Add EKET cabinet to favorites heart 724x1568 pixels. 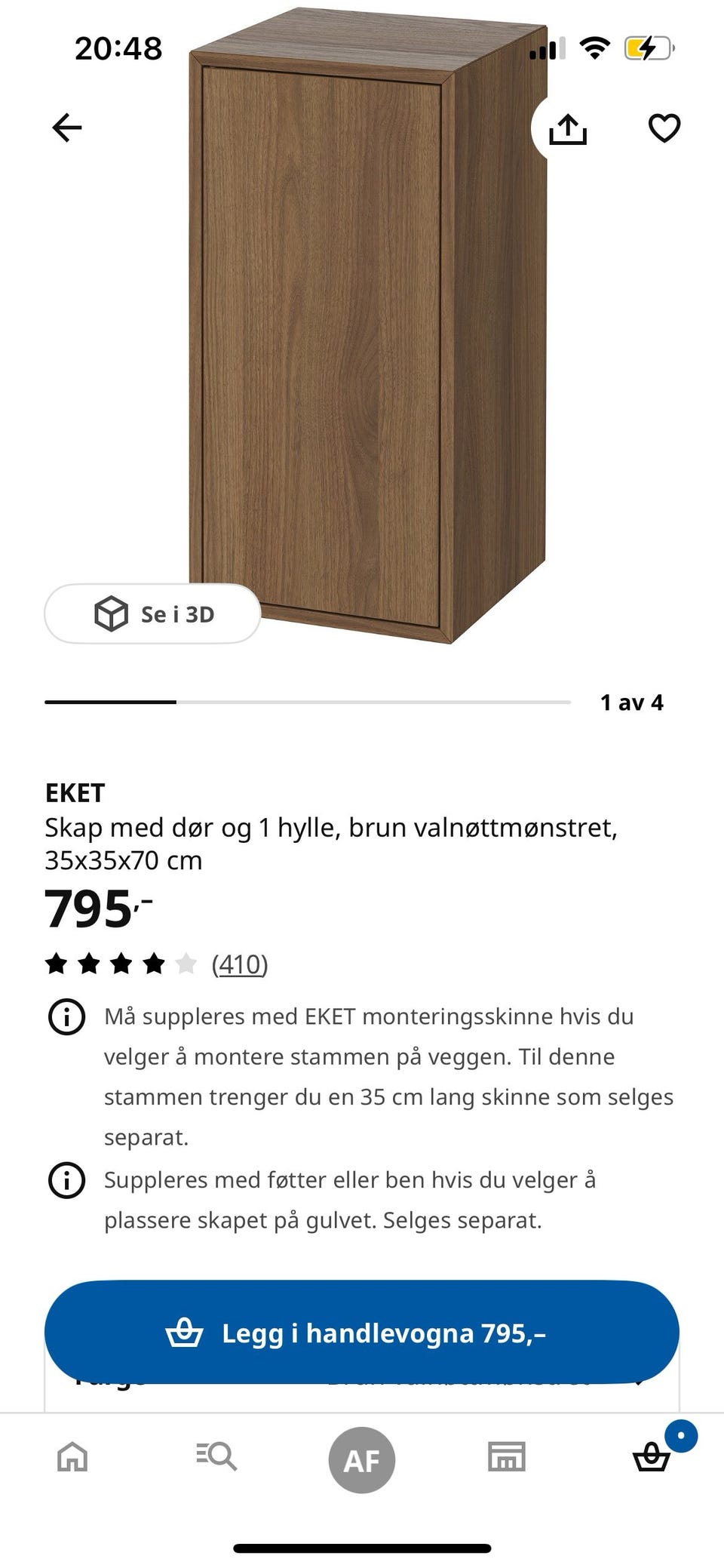coord(664,128)
